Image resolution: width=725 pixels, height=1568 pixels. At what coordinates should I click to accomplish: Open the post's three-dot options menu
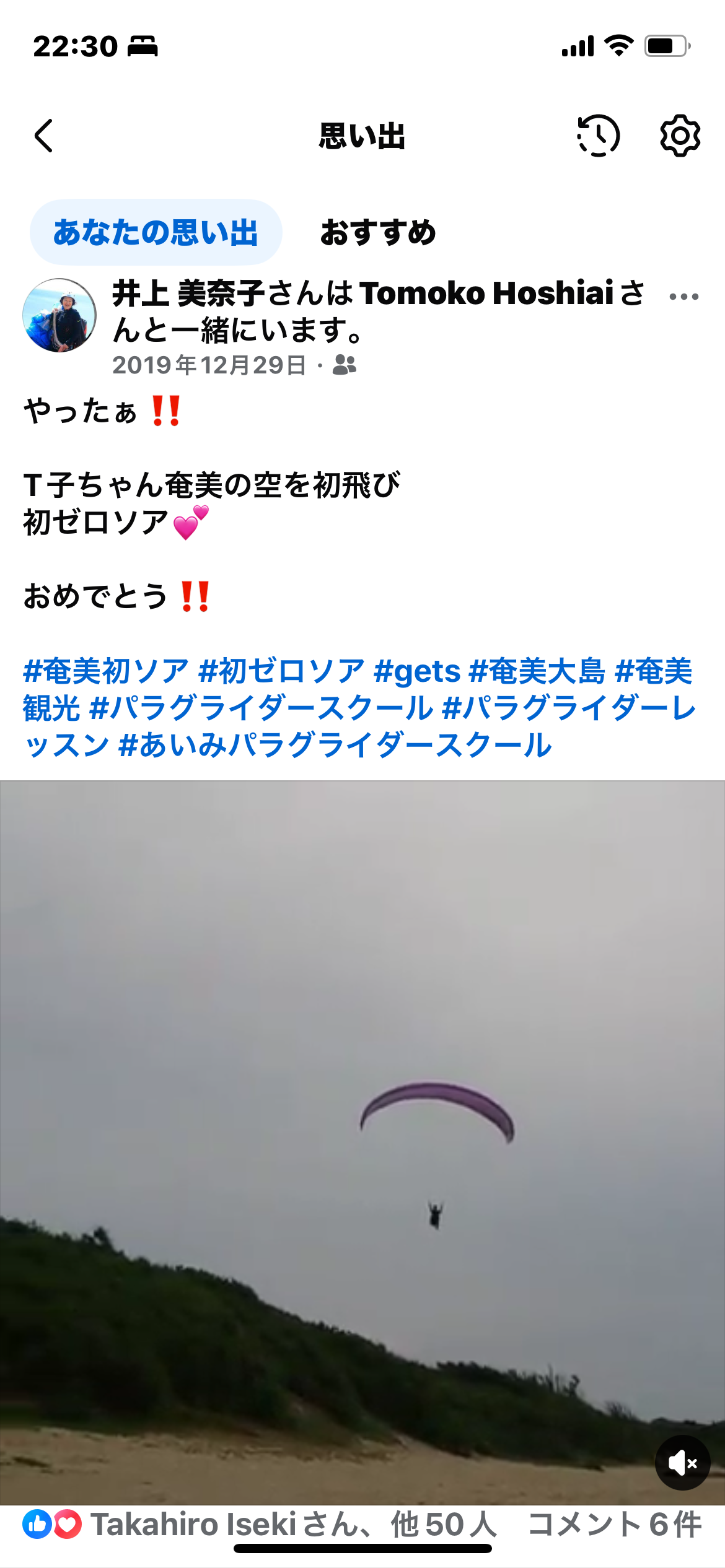(x=684, y=297)
